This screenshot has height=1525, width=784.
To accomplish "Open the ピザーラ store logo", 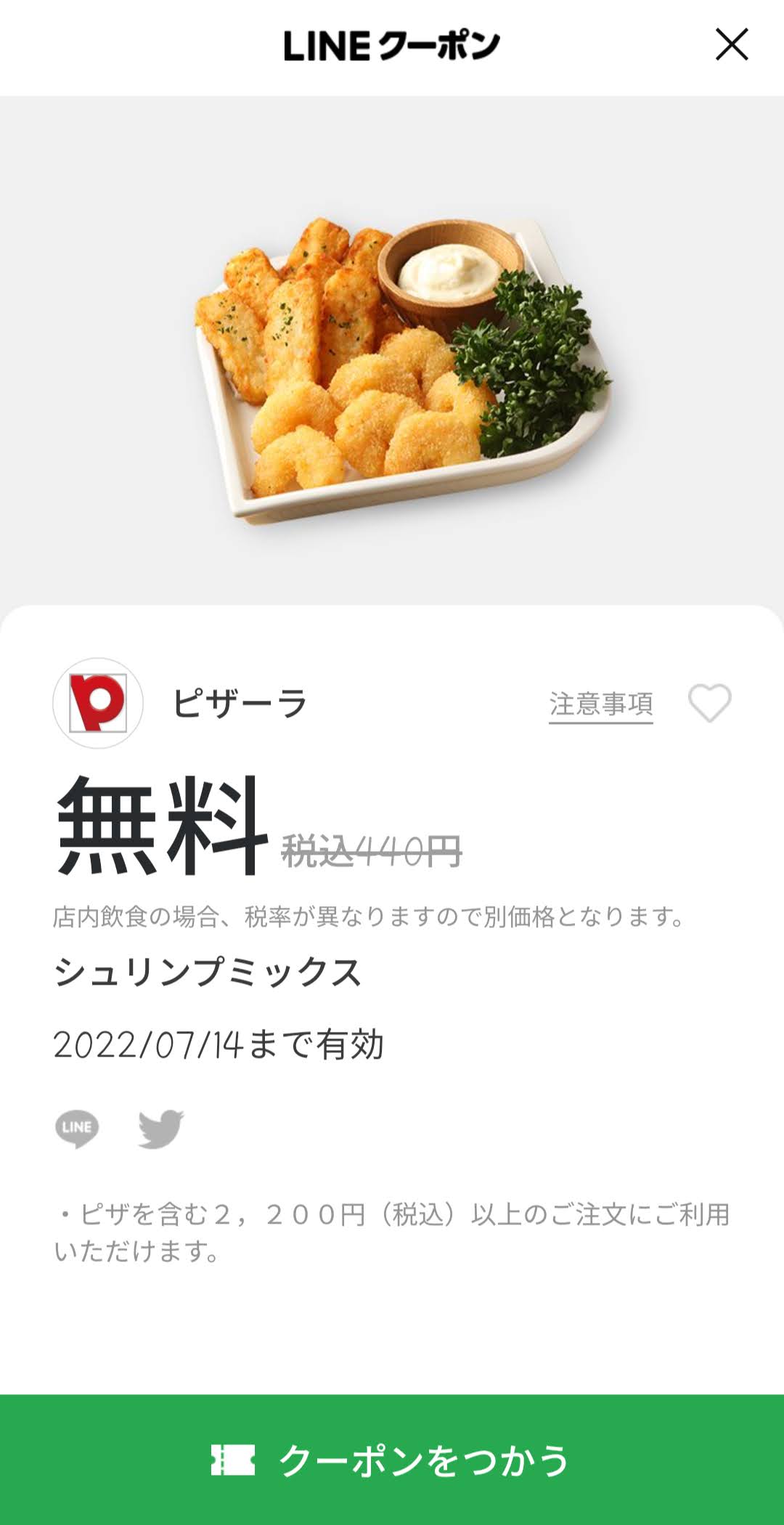I will (x=98, y=703).
